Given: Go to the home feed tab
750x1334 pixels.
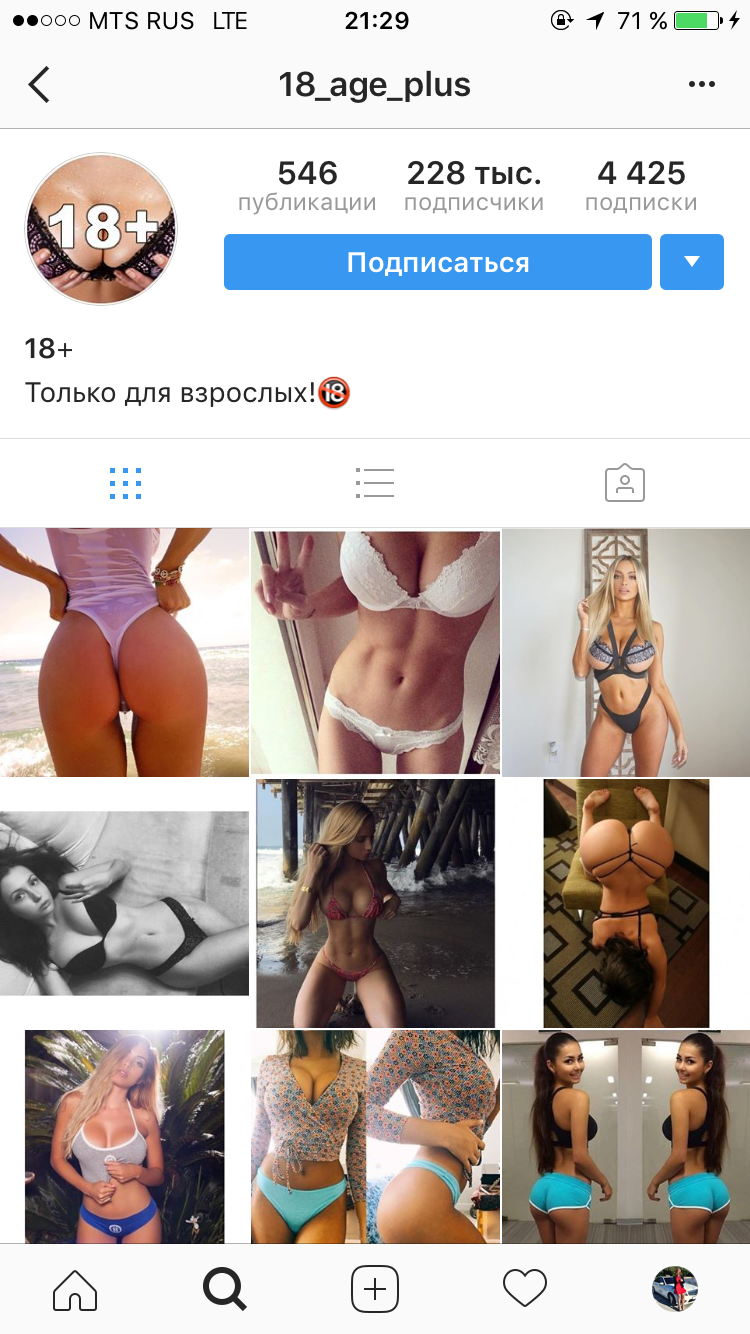Looking at the screenshot, I should 75,1289.
